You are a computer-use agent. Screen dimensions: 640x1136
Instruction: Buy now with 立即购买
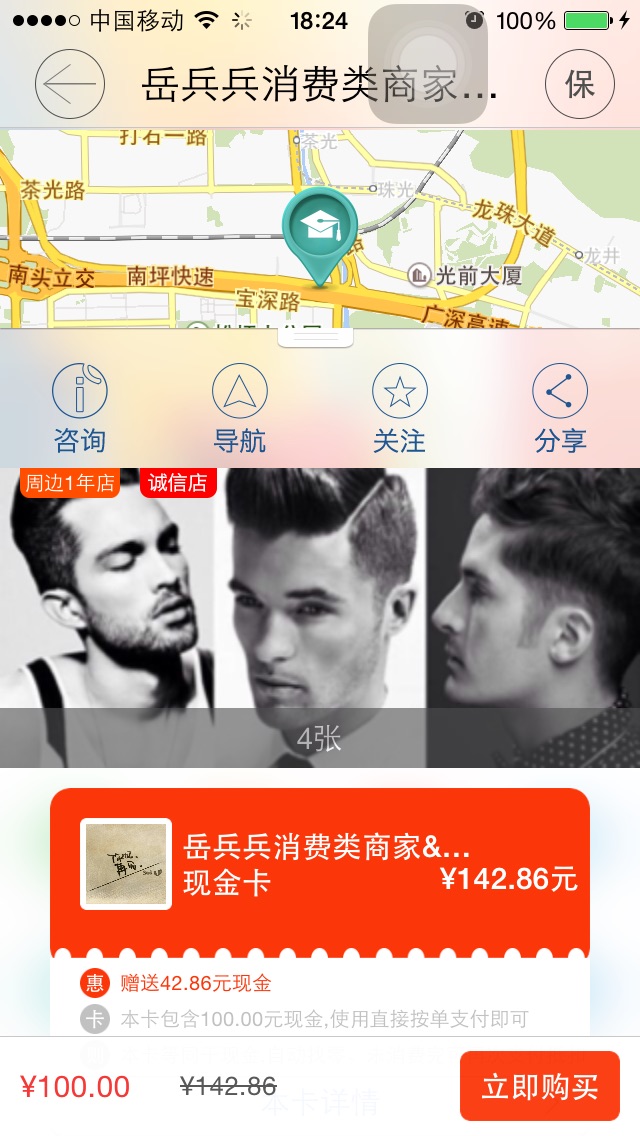coord(539,1086)
